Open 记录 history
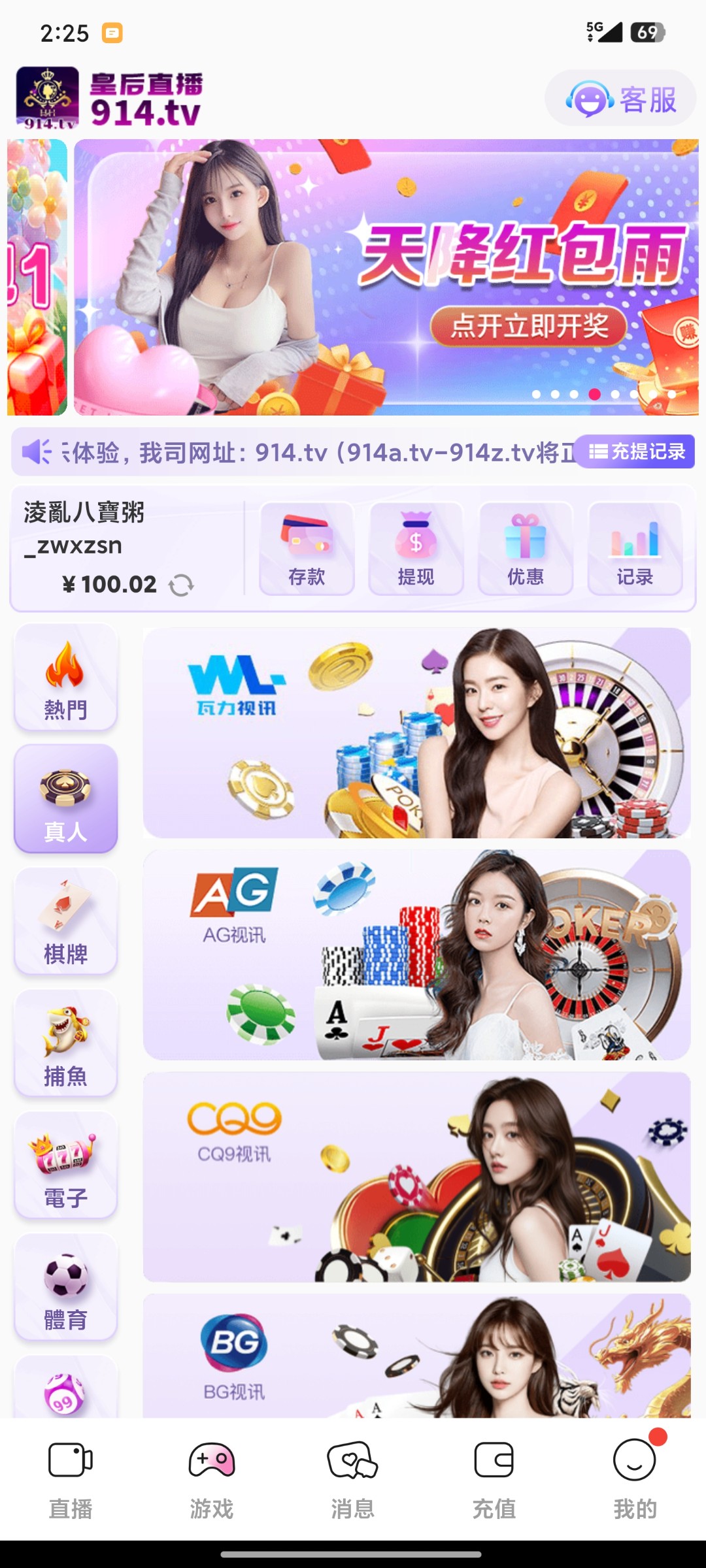The width and height of the screenshot is (706, 1568). click(x=635, y=549)
